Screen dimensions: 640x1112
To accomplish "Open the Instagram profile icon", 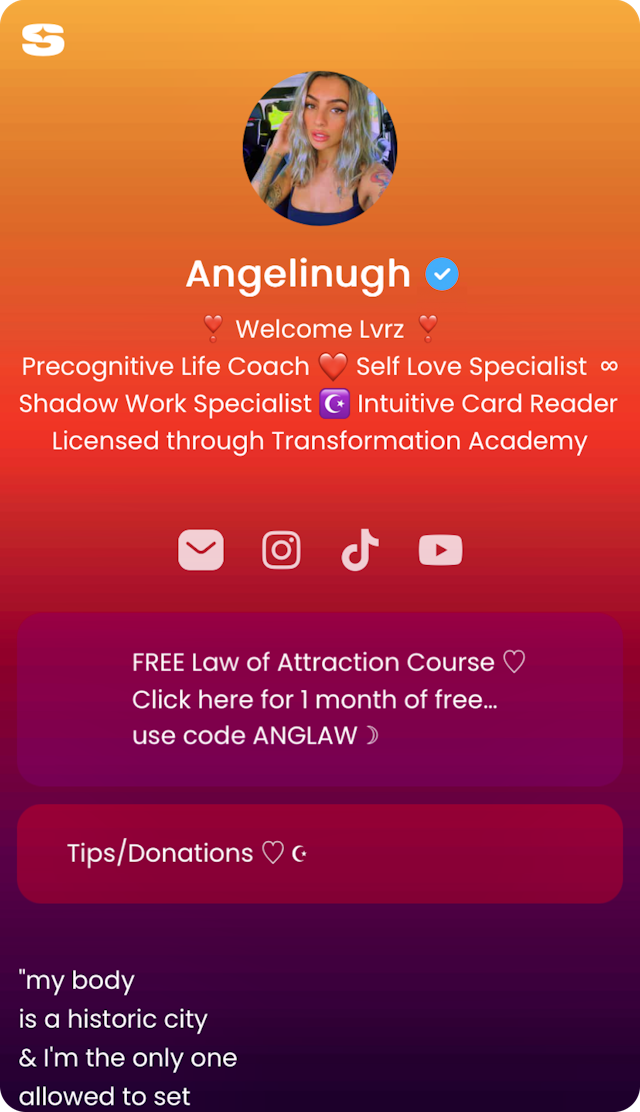I will coord(281,550).
